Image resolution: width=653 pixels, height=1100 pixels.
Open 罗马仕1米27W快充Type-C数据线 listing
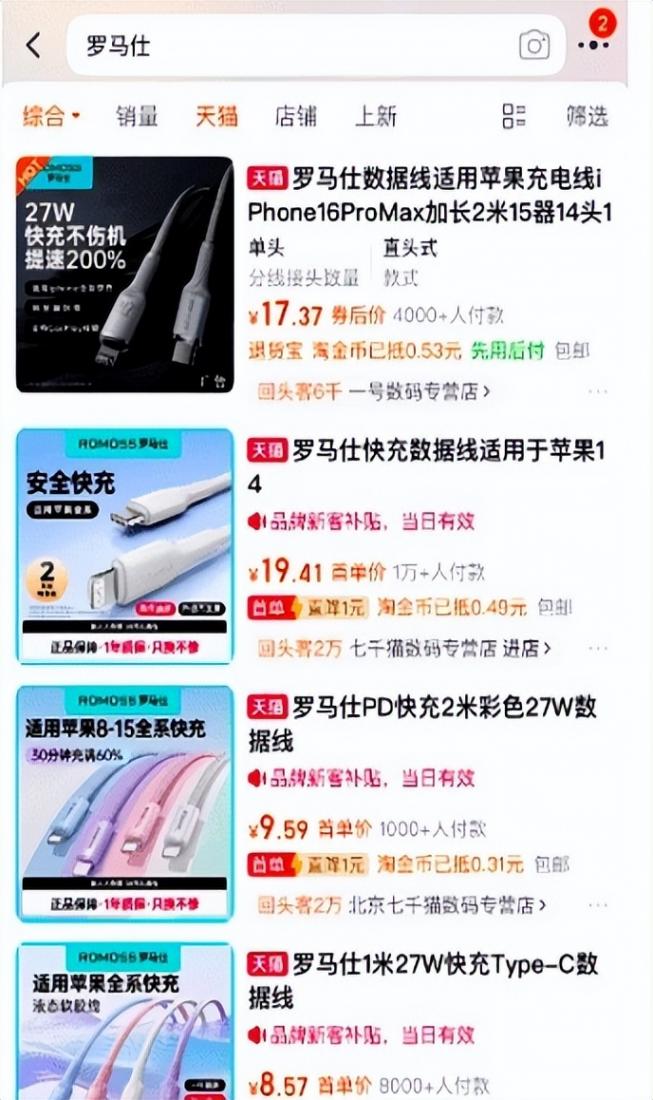(x=422, y=980)
